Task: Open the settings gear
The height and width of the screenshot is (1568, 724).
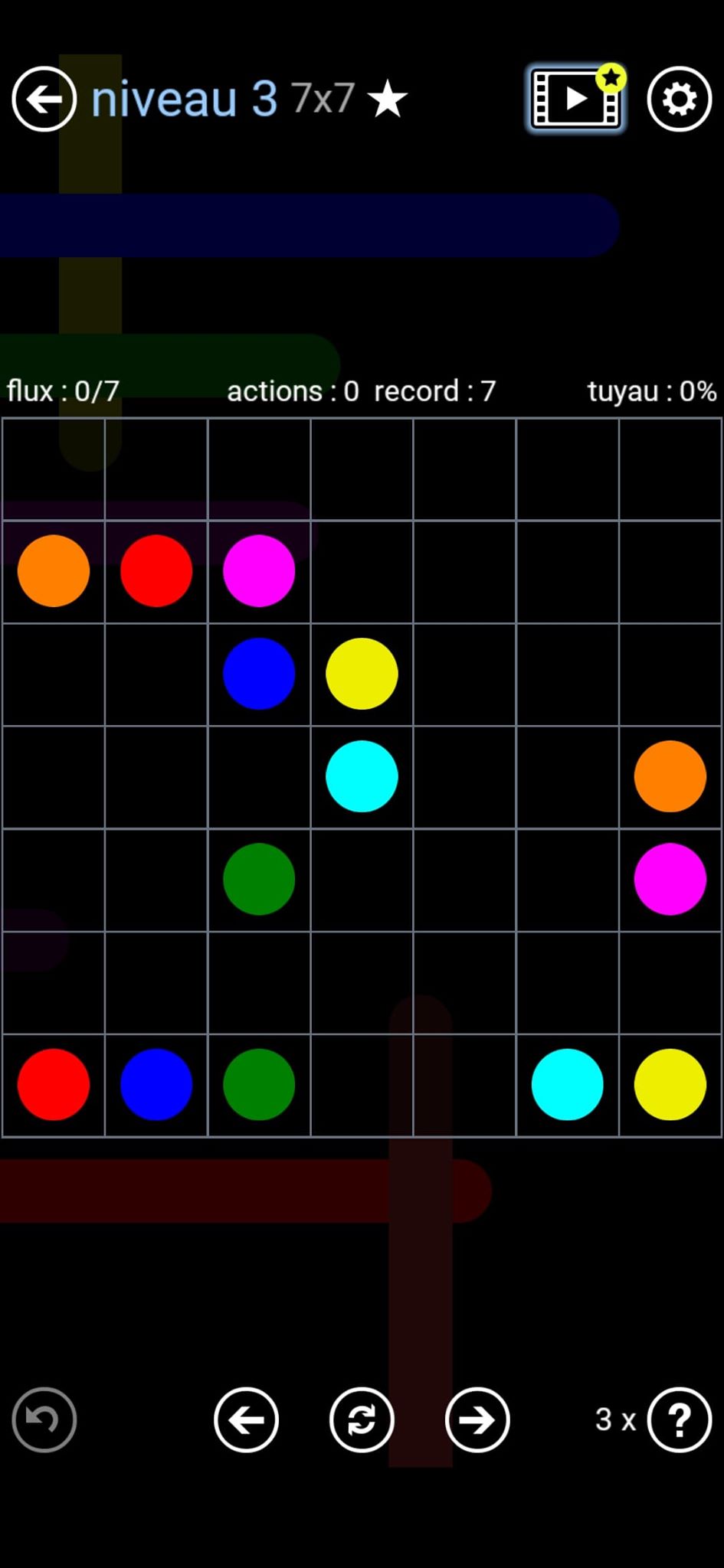Action: pos(679,99)
